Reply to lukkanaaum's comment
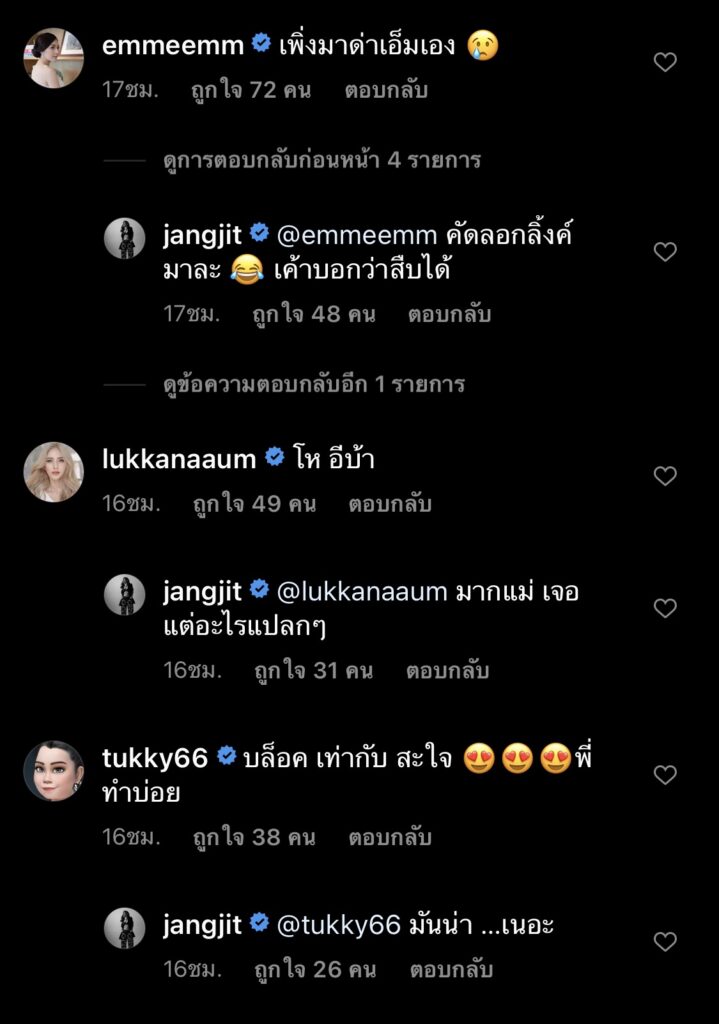Viewport: 719px width, 1024px height. click(389, 504)
